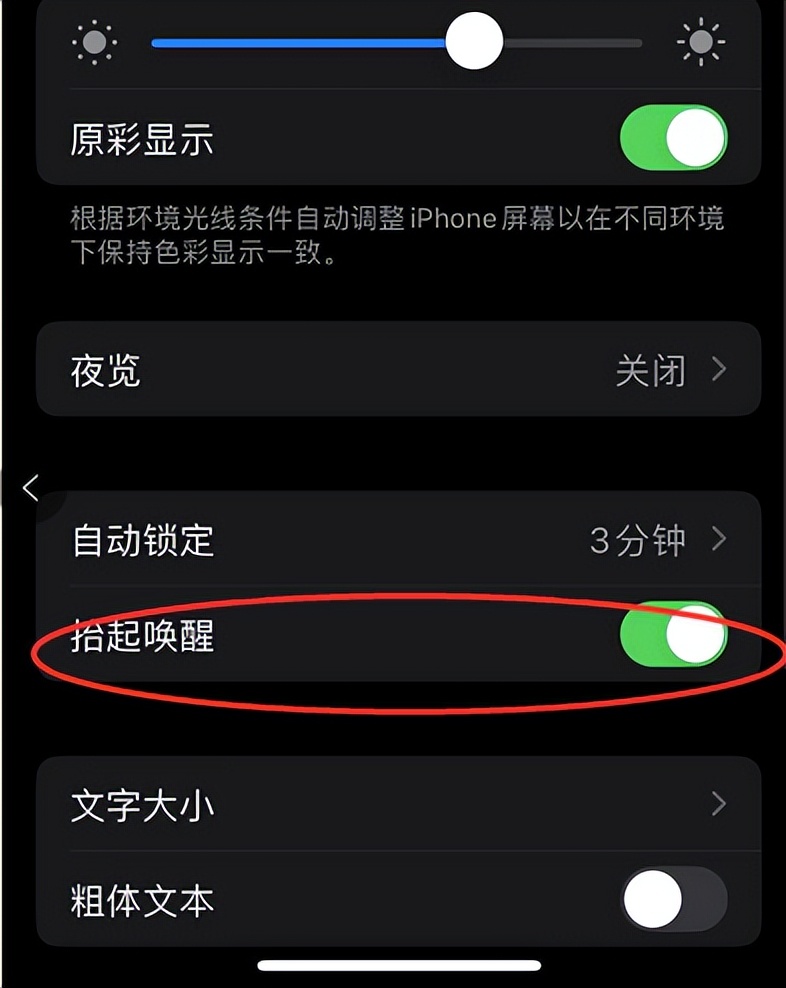Screen dimensions: 786x988
Task: Tap the brightness slider knob
Action: (473, 43)
